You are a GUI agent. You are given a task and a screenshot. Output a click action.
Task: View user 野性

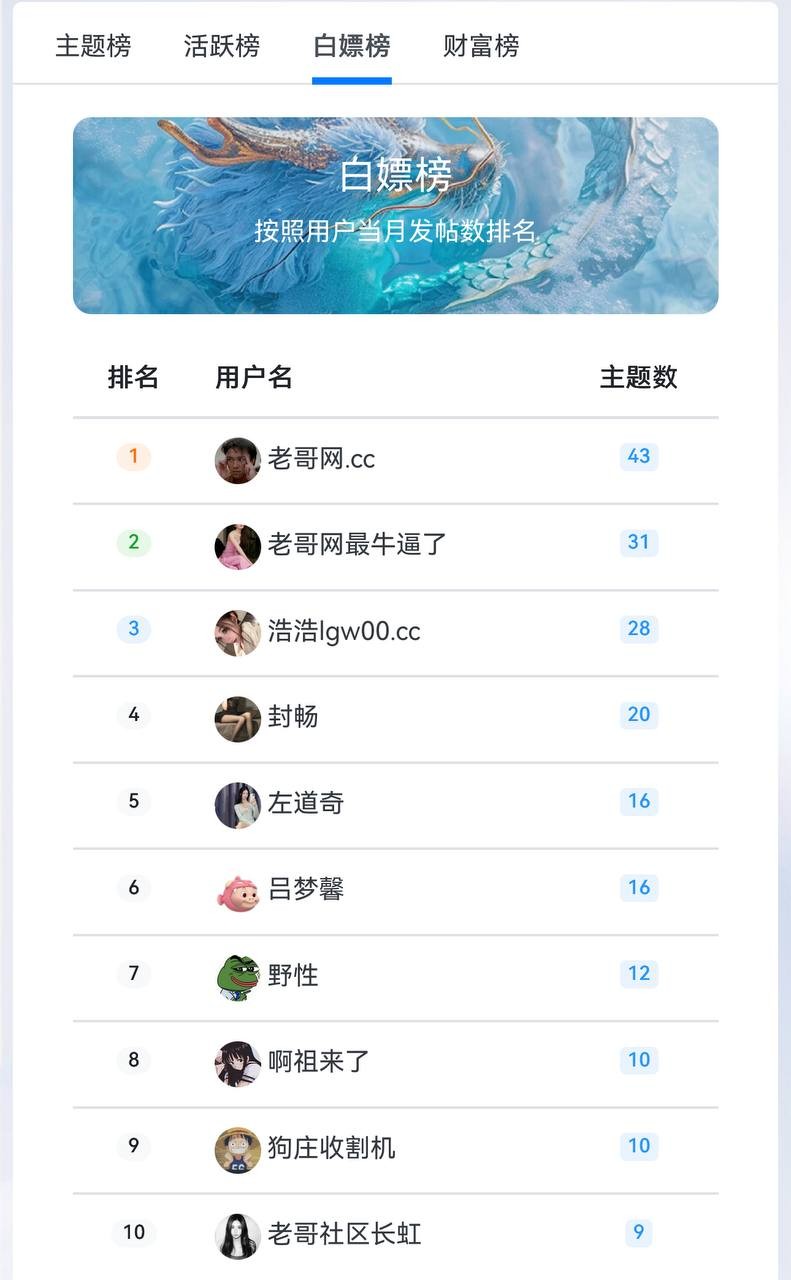tap(293, 976)
